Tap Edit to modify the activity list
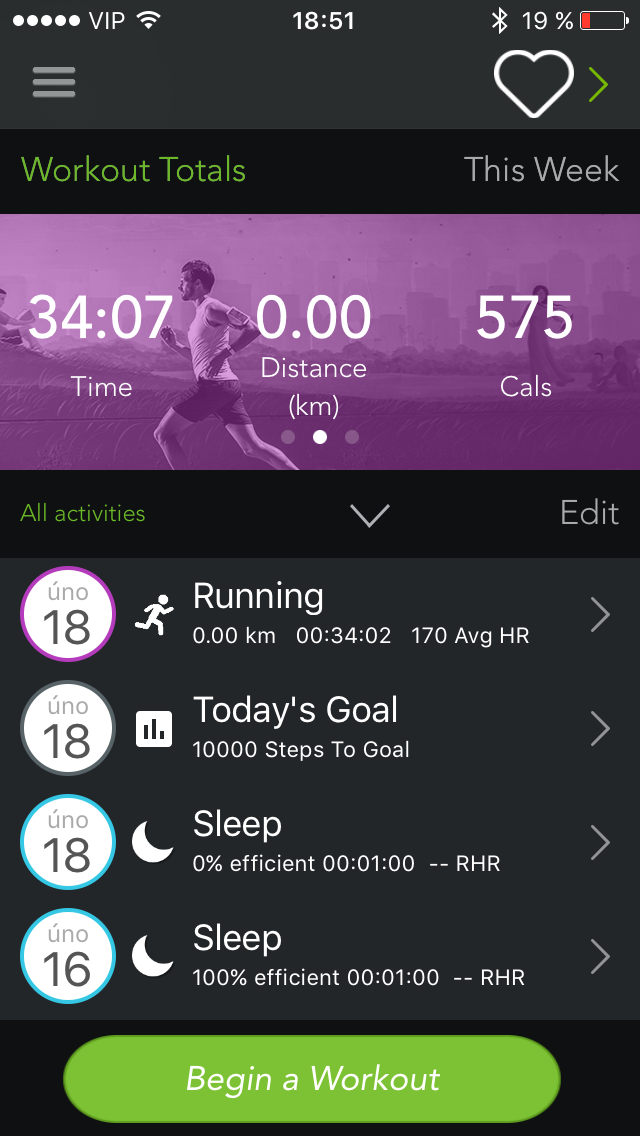This screenshot has height=1136, width=640. click(589, 513)
